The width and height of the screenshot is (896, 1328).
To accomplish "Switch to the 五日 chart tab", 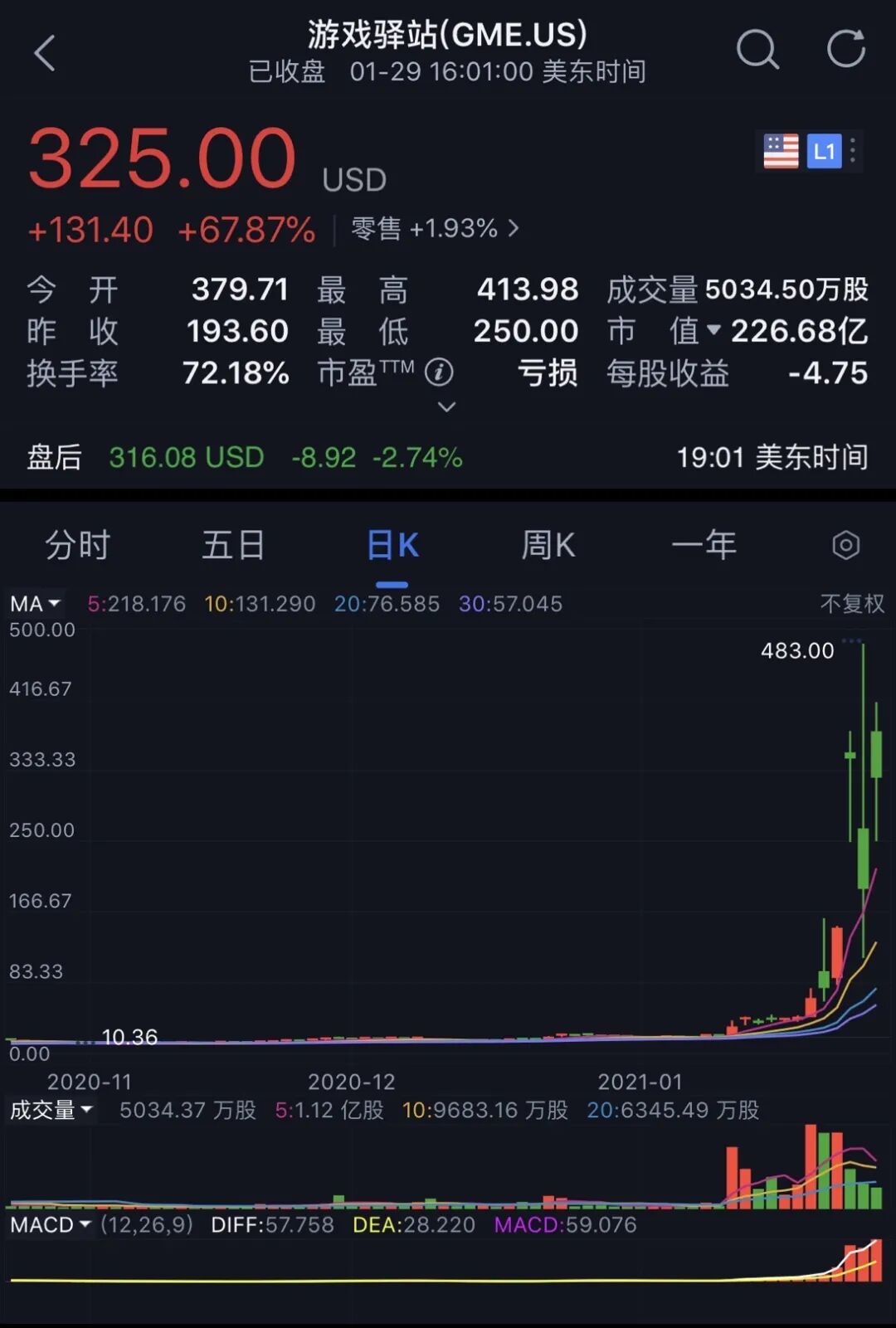I will point(233,546).
